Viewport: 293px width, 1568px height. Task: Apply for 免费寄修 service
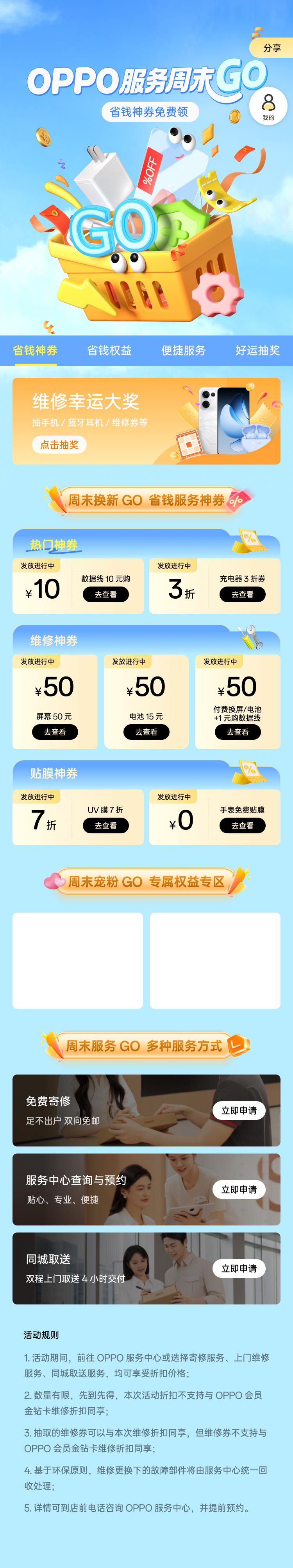click(x=239, y=1110)
